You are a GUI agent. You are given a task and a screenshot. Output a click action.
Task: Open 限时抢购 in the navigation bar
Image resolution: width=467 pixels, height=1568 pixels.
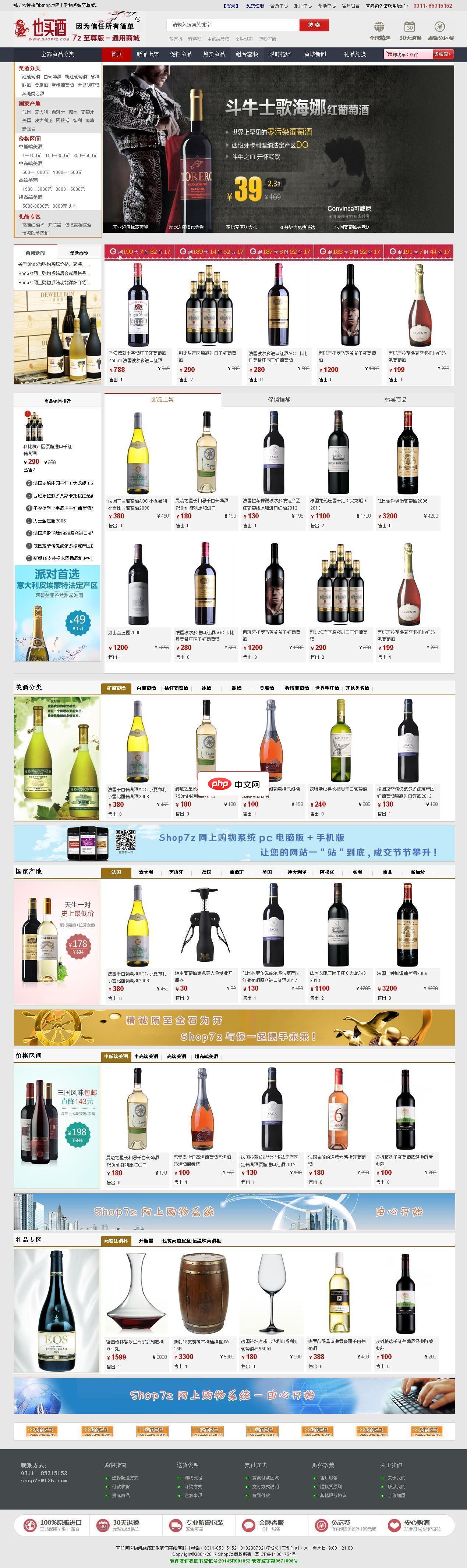coord(280,54)
